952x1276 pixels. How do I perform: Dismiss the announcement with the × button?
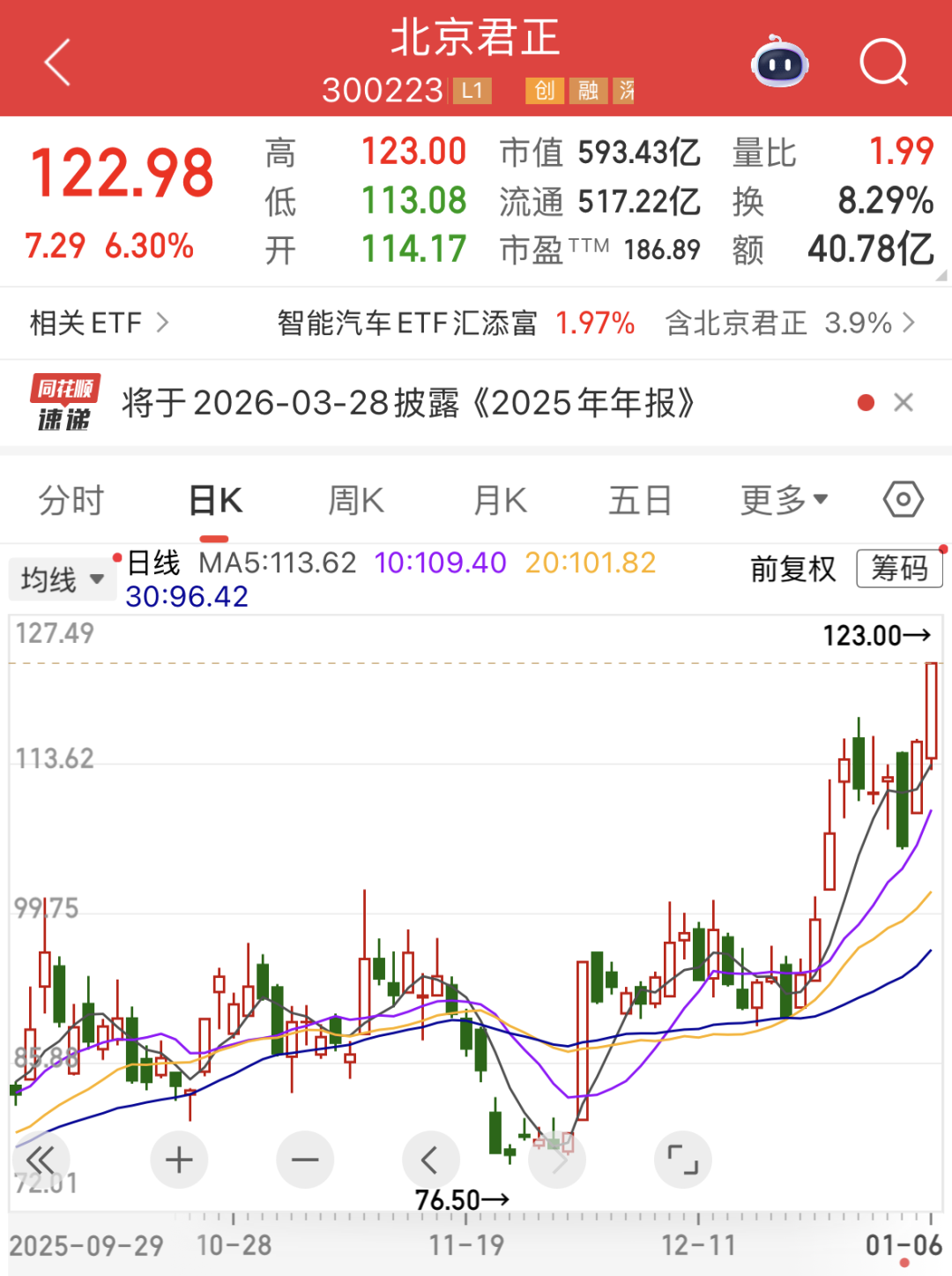pyautogui.click(x=904, y=403)
